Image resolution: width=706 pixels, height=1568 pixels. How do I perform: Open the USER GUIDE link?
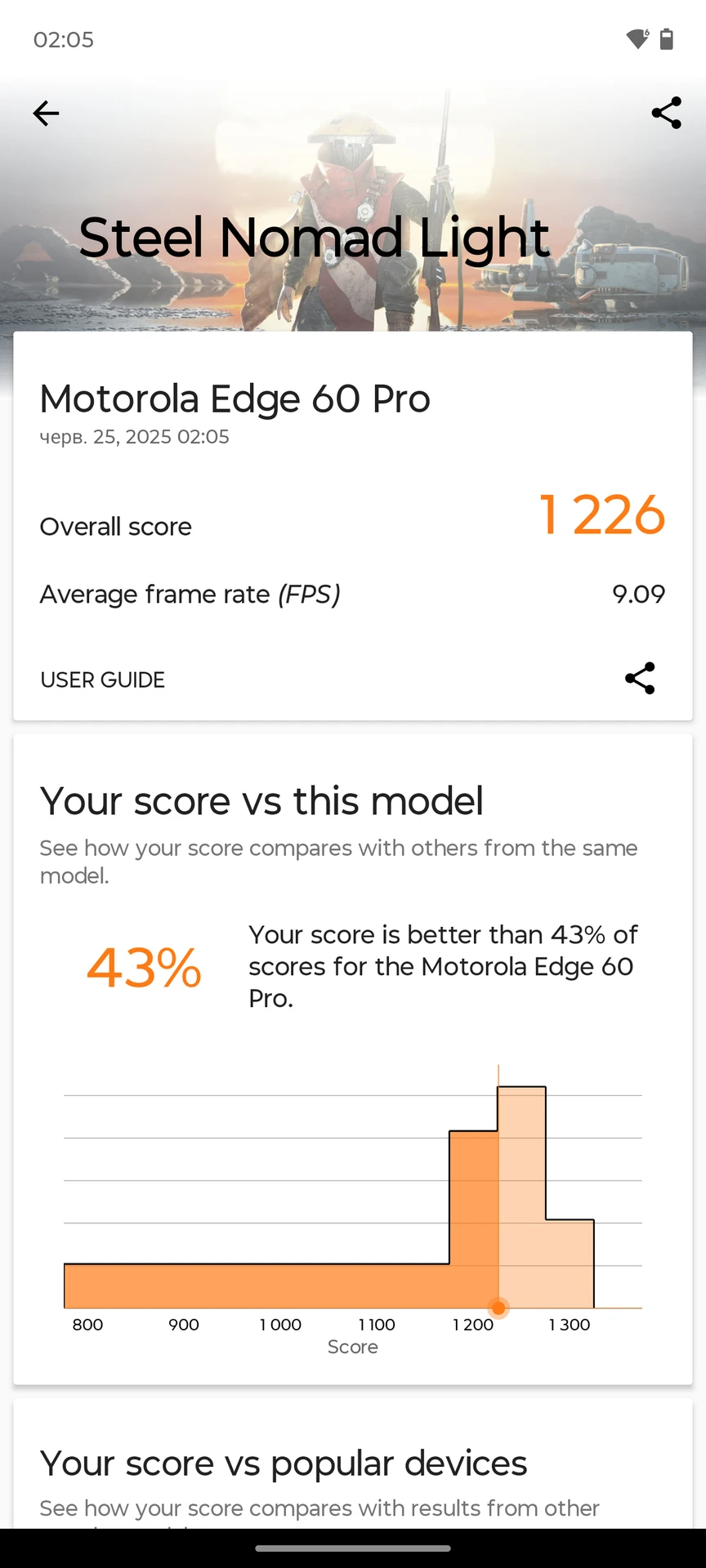click(x=103, y=679)
